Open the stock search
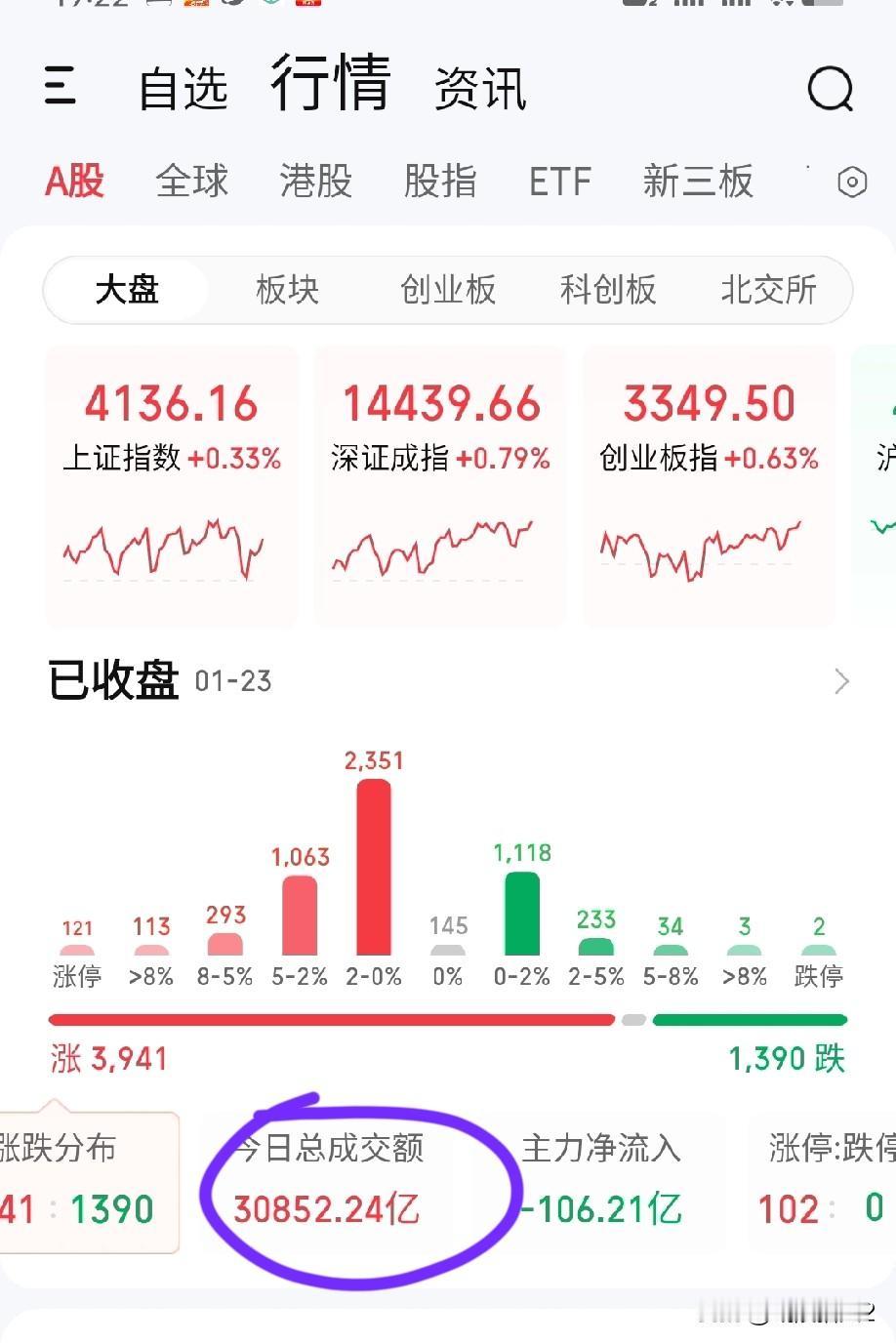 point(829,90)
